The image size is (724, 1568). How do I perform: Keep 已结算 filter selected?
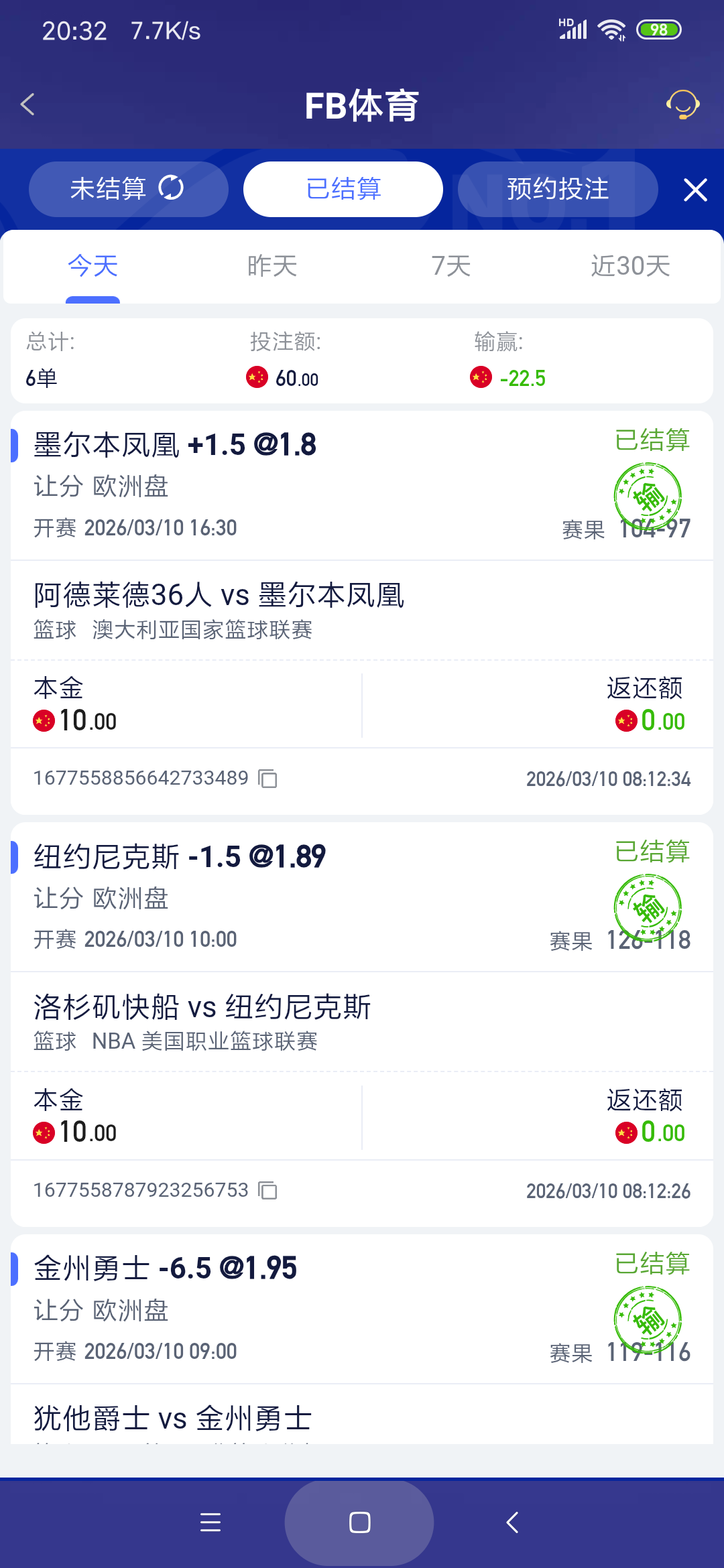point(343,188)
